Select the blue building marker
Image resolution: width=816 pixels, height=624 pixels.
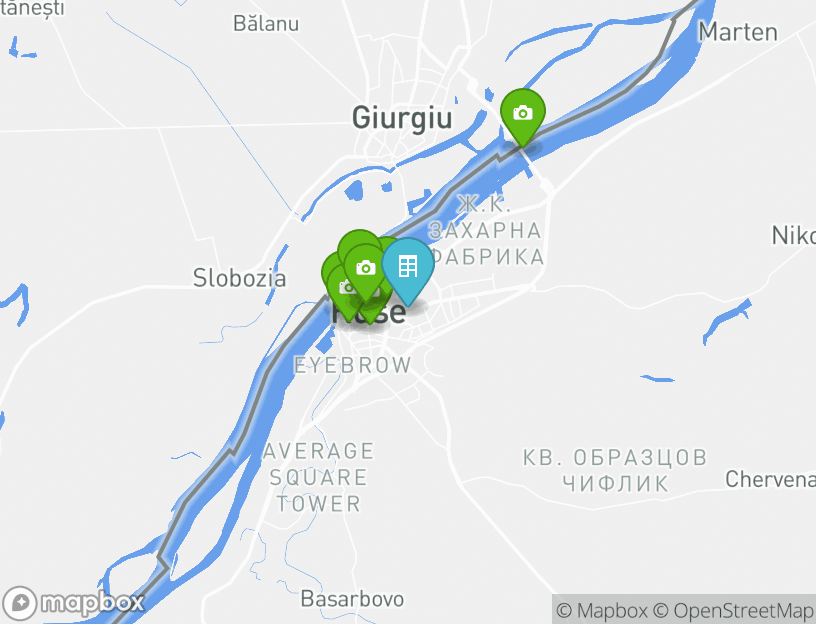[x=408, y=266]
